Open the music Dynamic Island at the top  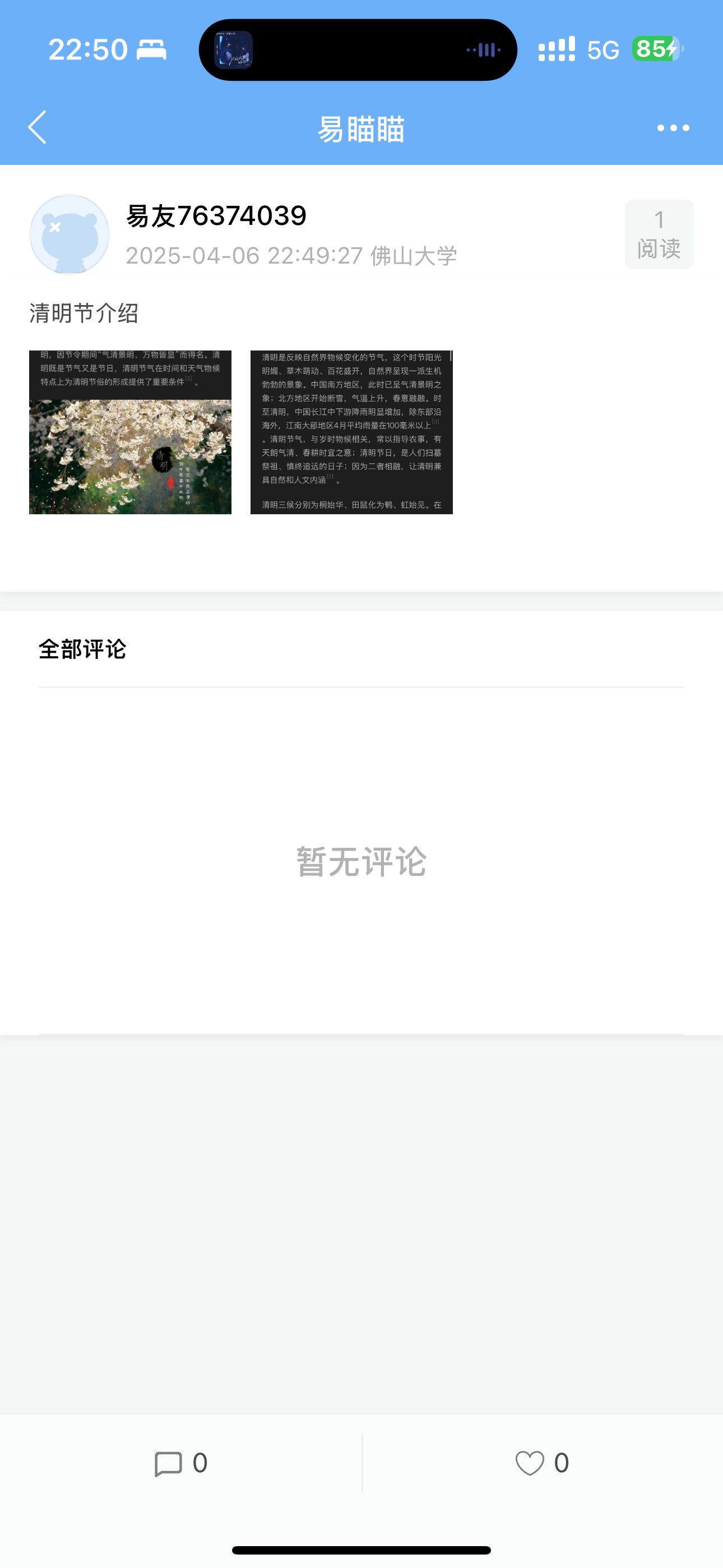pyautogui.click(x=358, y=50)
